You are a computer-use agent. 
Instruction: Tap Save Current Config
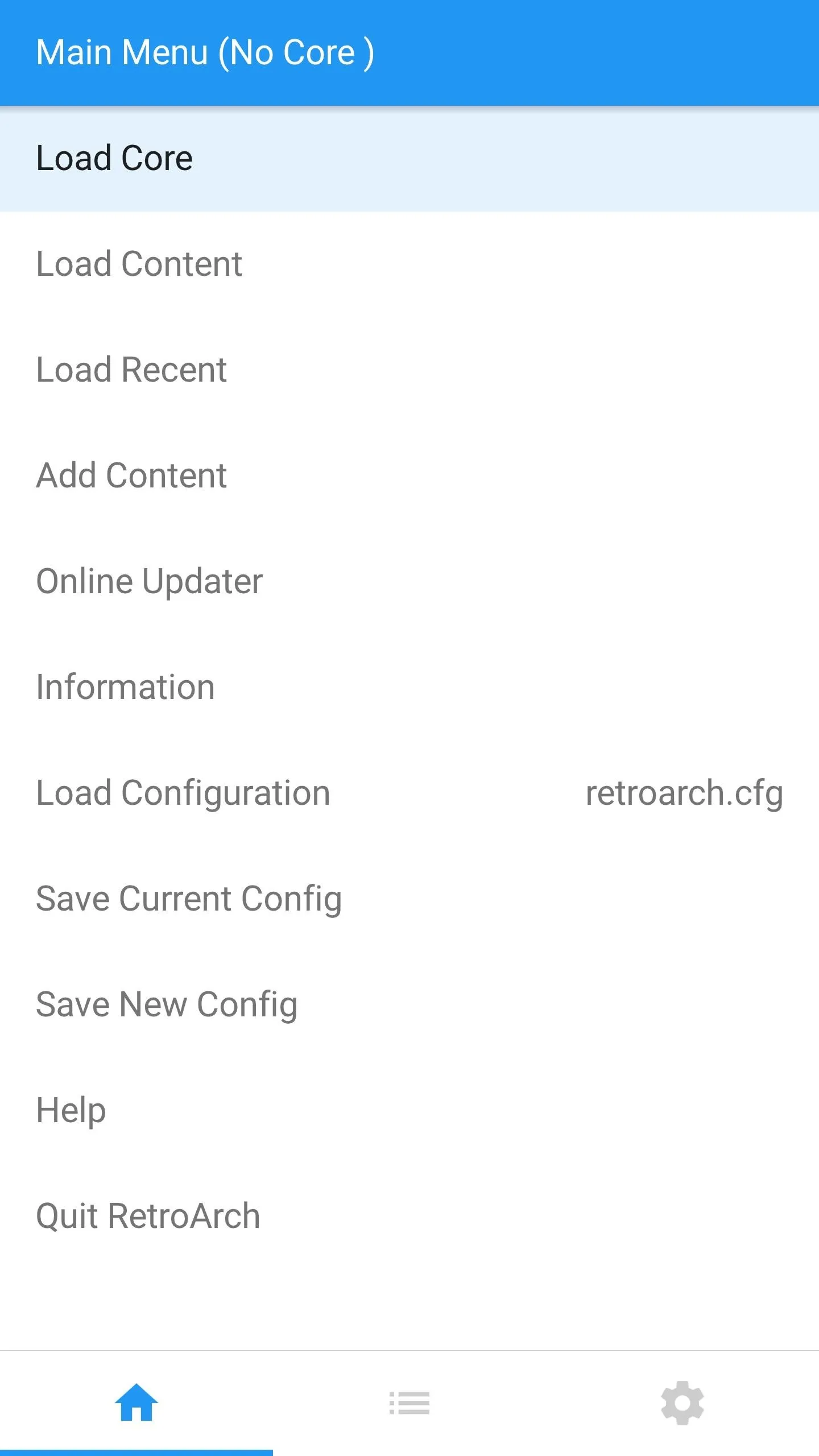point(409,899)
